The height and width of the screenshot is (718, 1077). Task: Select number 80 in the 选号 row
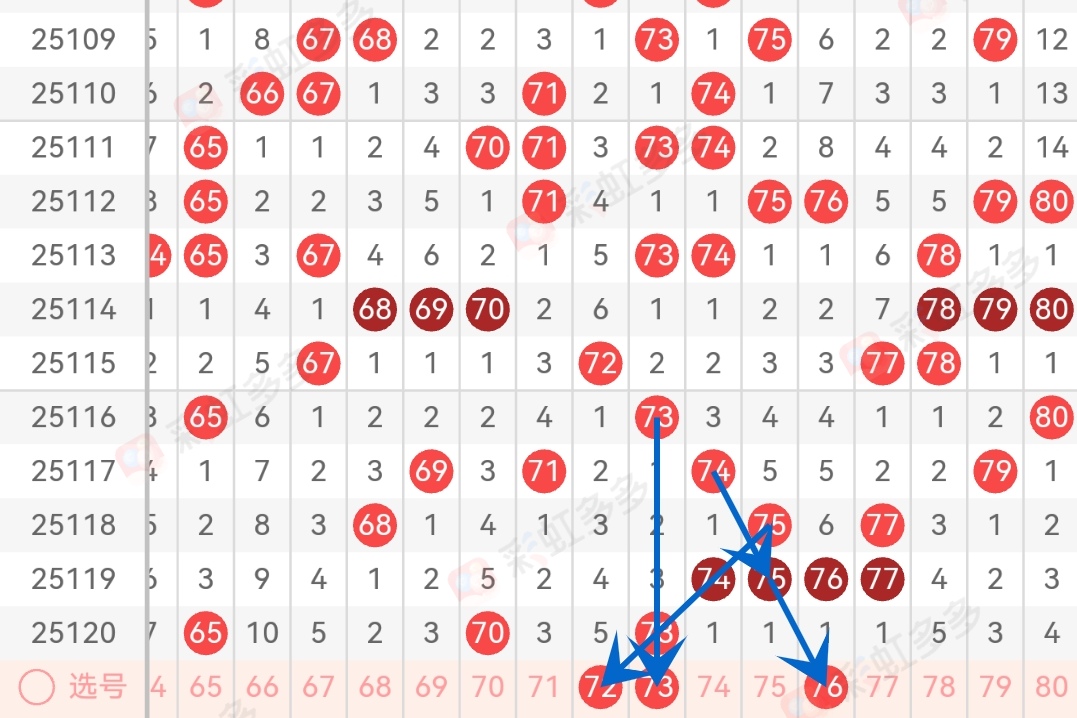[x=1051, y=688]
